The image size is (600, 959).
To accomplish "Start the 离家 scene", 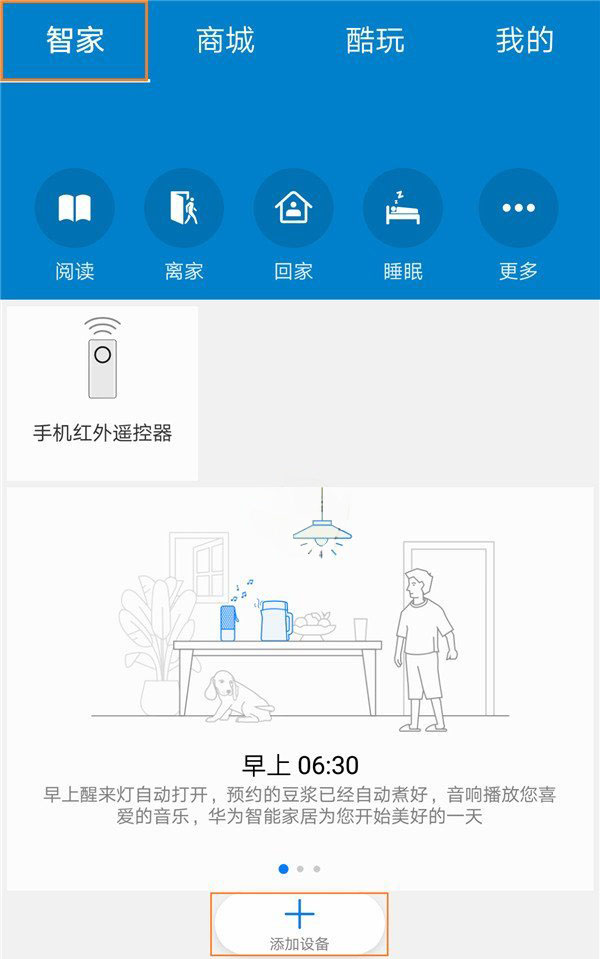I will click(184, 209).
